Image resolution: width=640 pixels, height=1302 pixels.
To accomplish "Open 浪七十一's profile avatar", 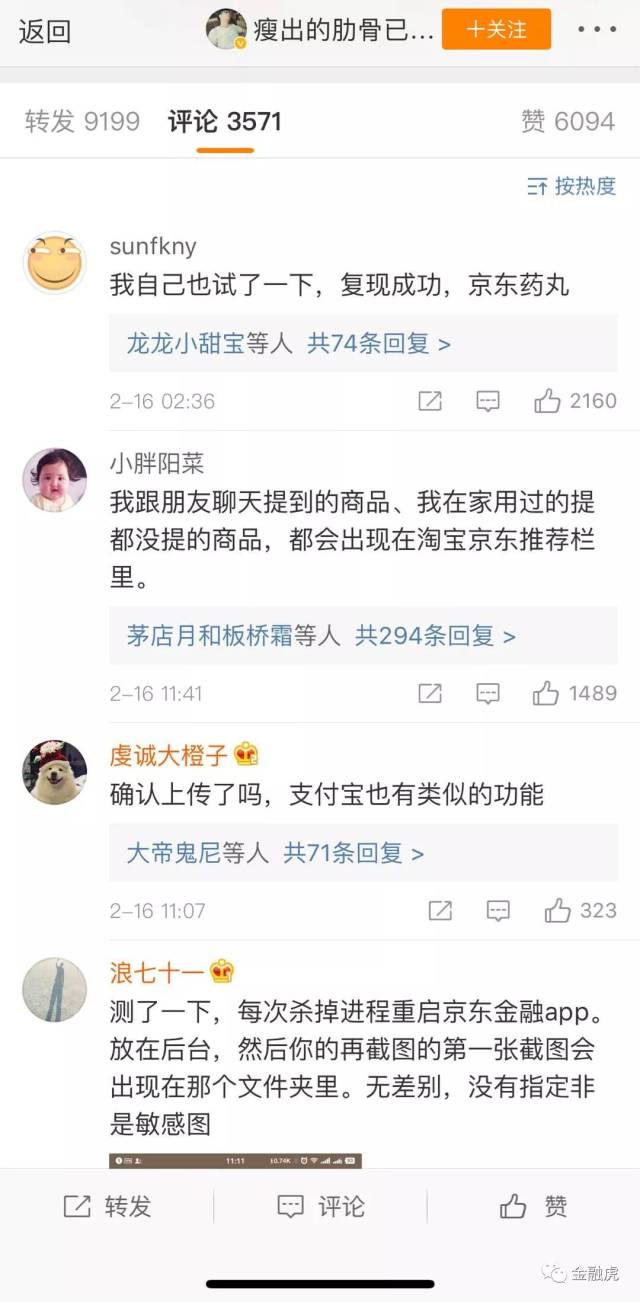I will tap(55, 988).
